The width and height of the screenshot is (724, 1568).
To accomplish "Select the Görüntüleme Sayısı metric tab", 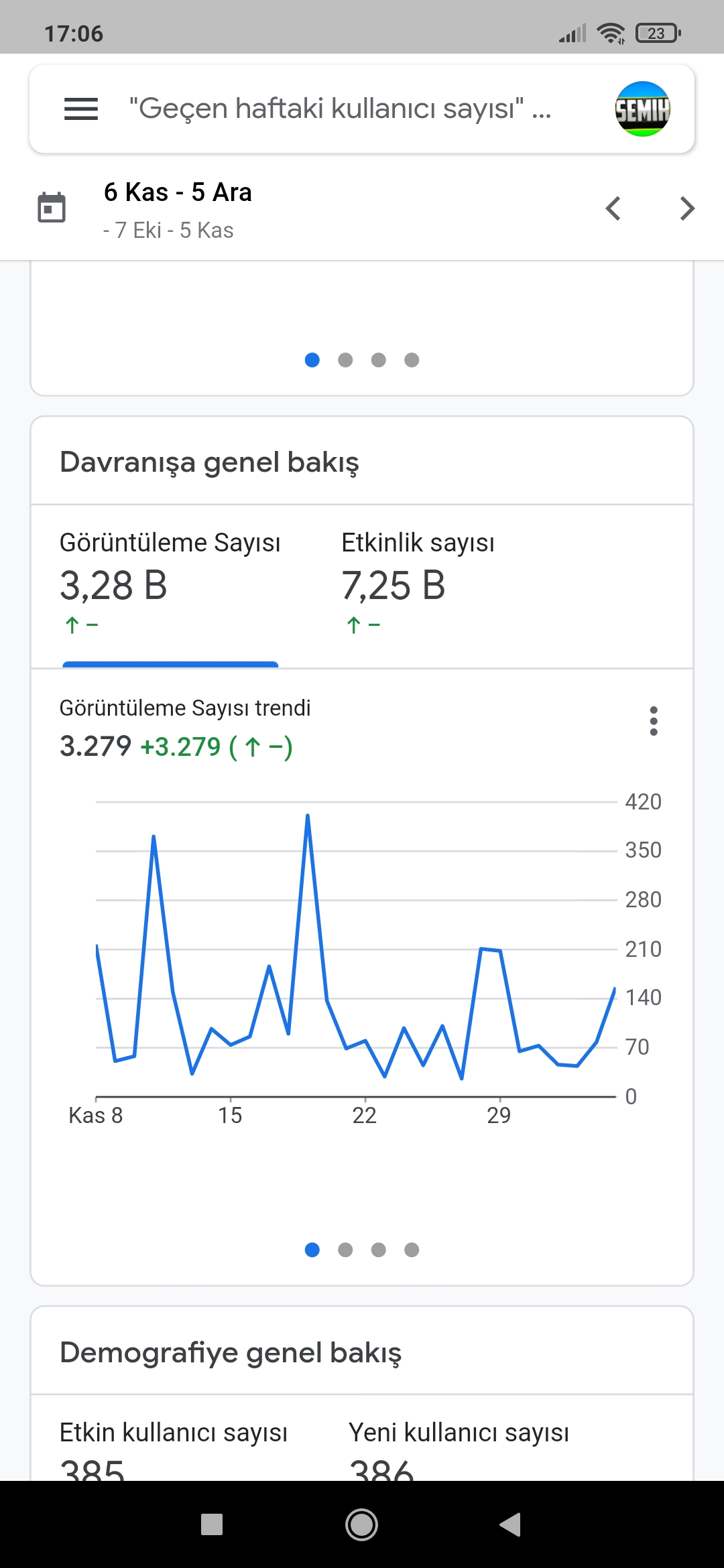I will (170, 584).
